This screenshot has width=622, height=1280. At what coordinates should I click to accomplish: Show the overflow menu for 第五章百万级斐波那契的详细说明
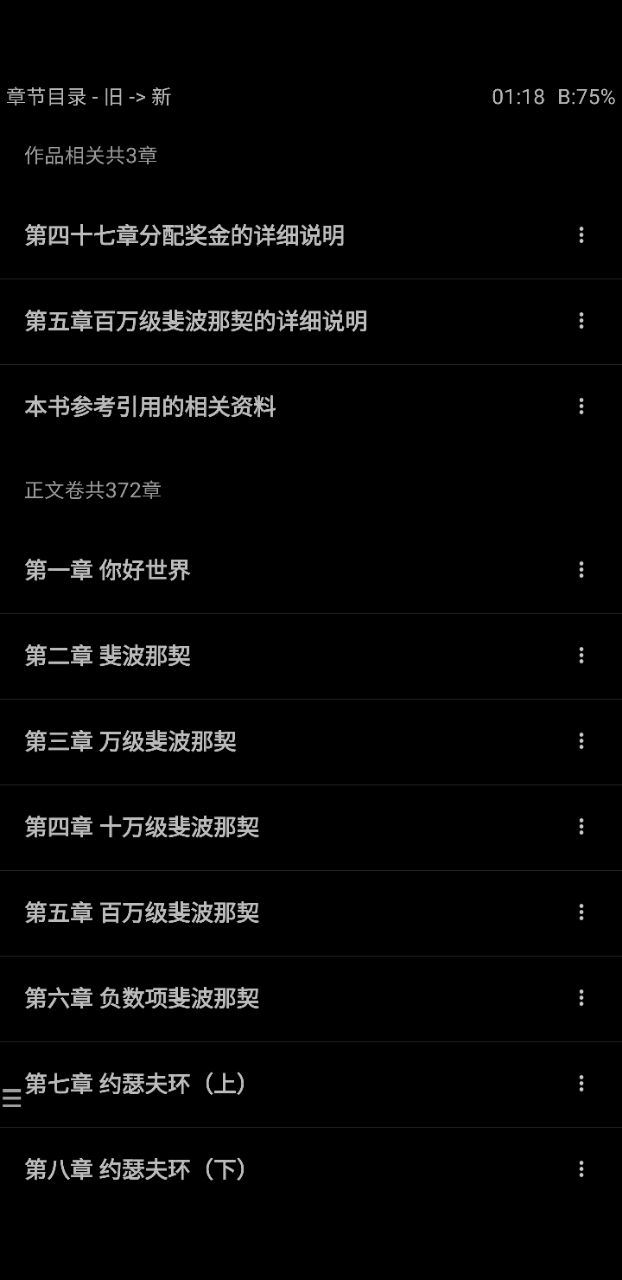click(581, 321)
